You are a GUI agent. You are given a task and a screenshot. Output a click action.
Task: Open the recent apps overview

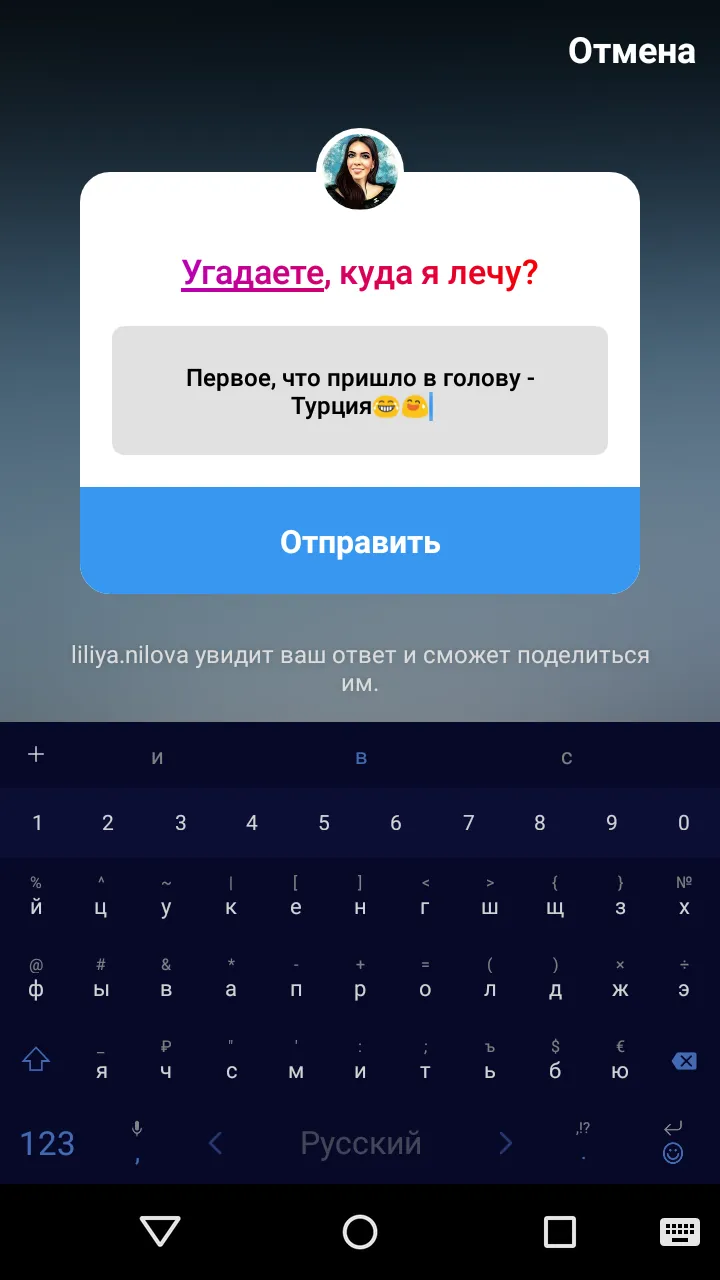(x=559, y=1232)
